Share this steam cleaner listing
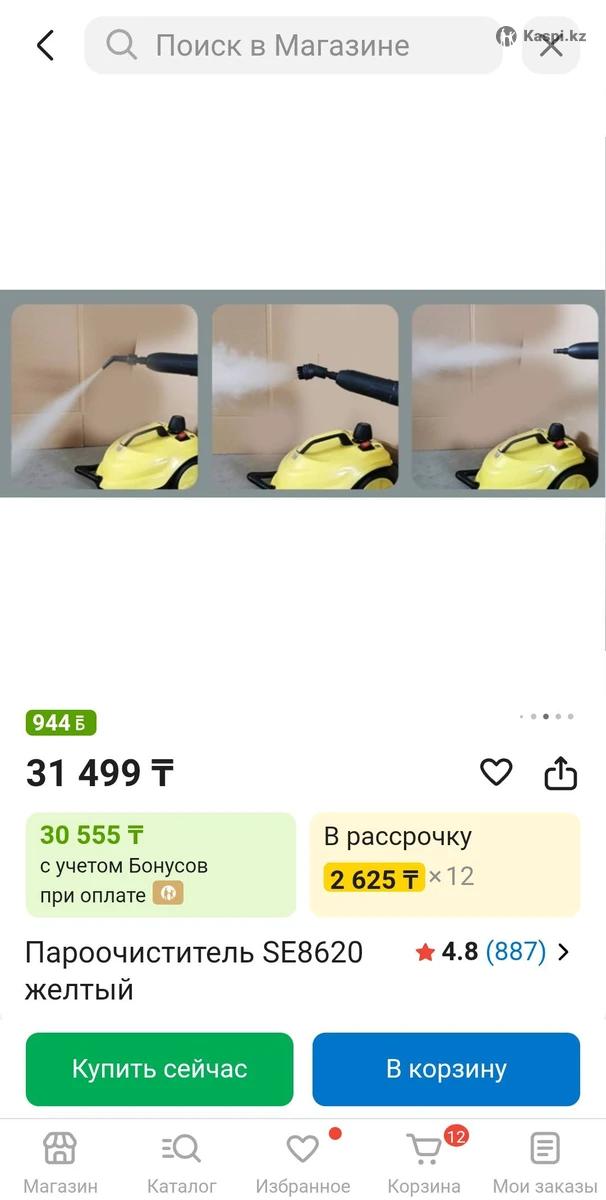This screenshot has height=1200, width=606. tap(560, 772)
